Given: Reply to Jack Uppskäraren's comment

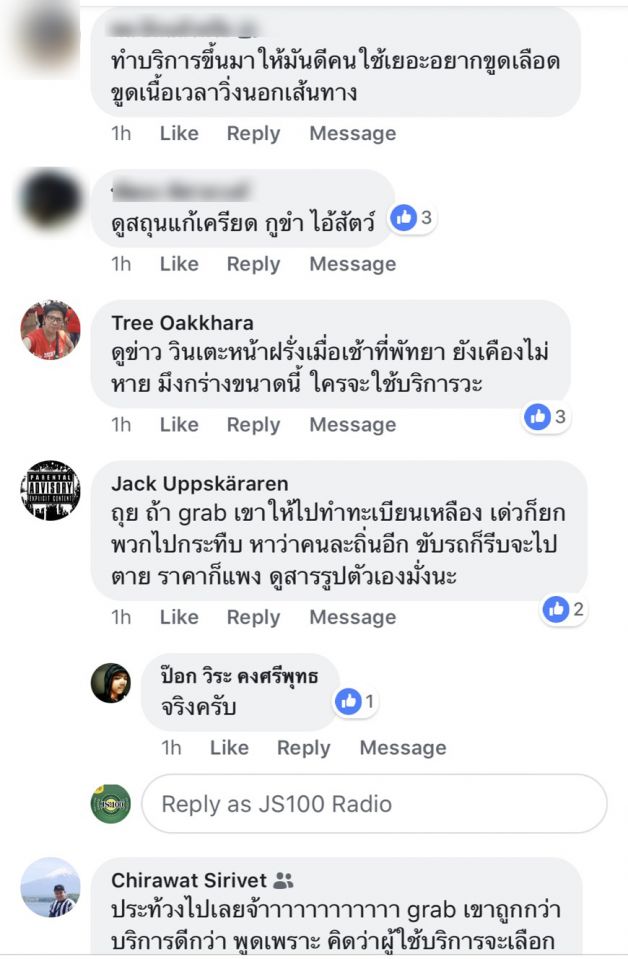Looking at the screenshot, I should pyautogui.click(x=253, y=616).
